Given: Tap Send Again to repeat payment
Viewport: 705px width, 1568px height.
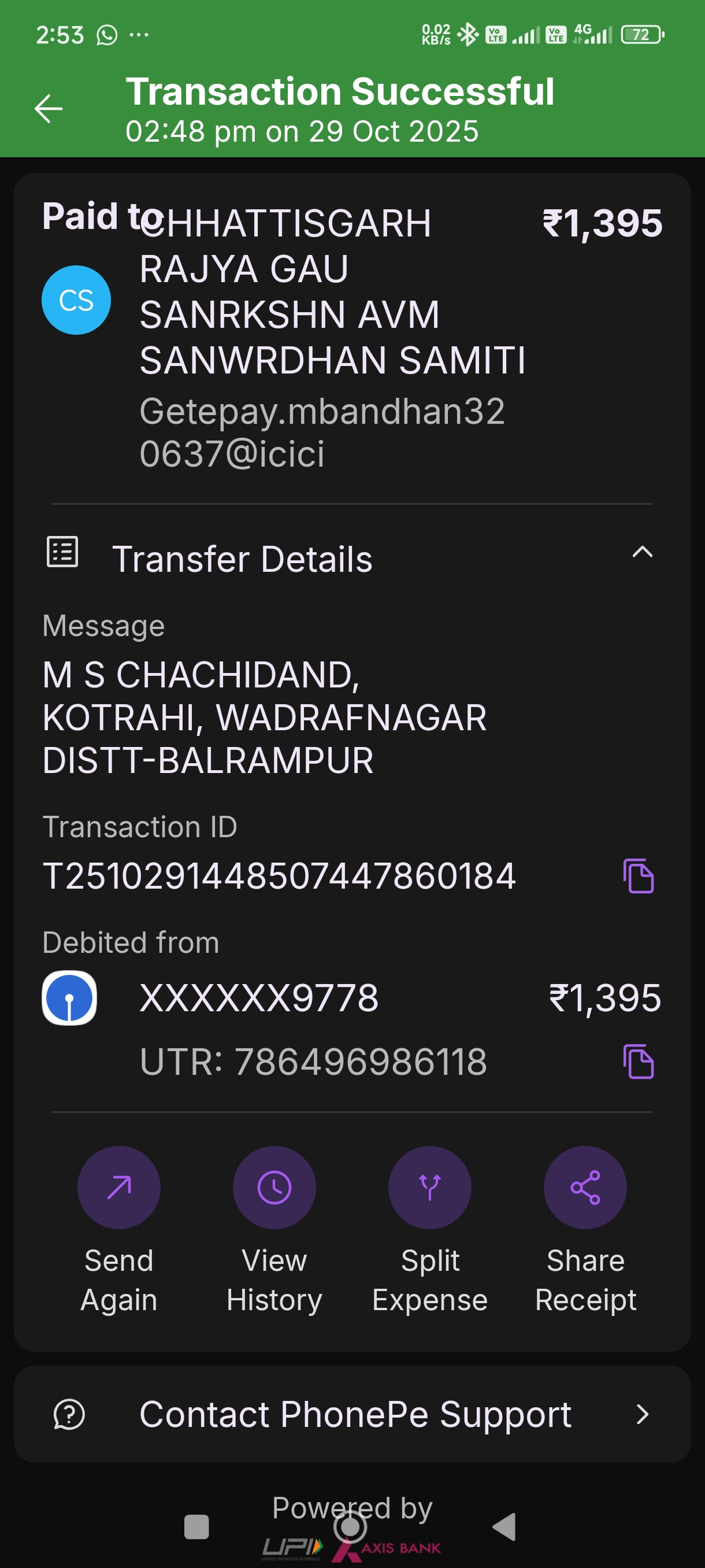Looking at the screenshot, I should click(119, 1187).
